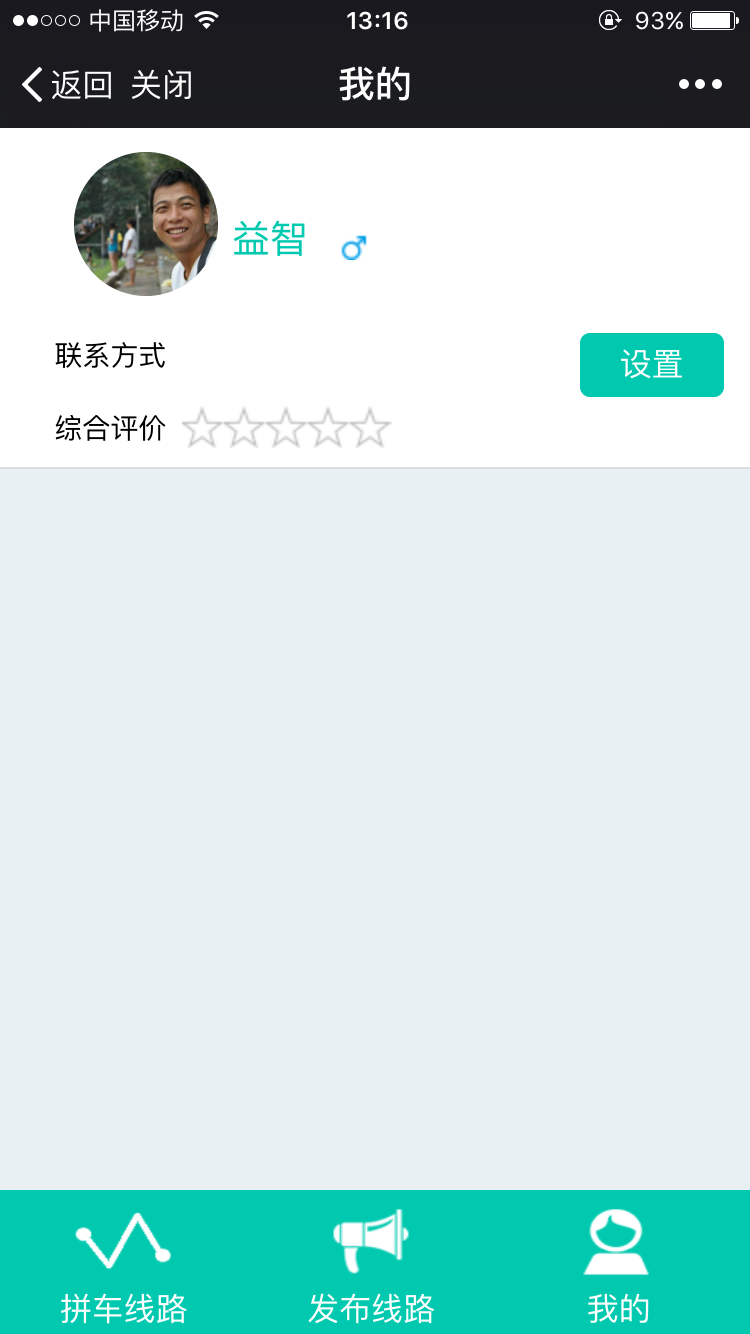Select the 我的 tab in bottom bar
Screen dimensions: 750x1334
pos(618,1264)
